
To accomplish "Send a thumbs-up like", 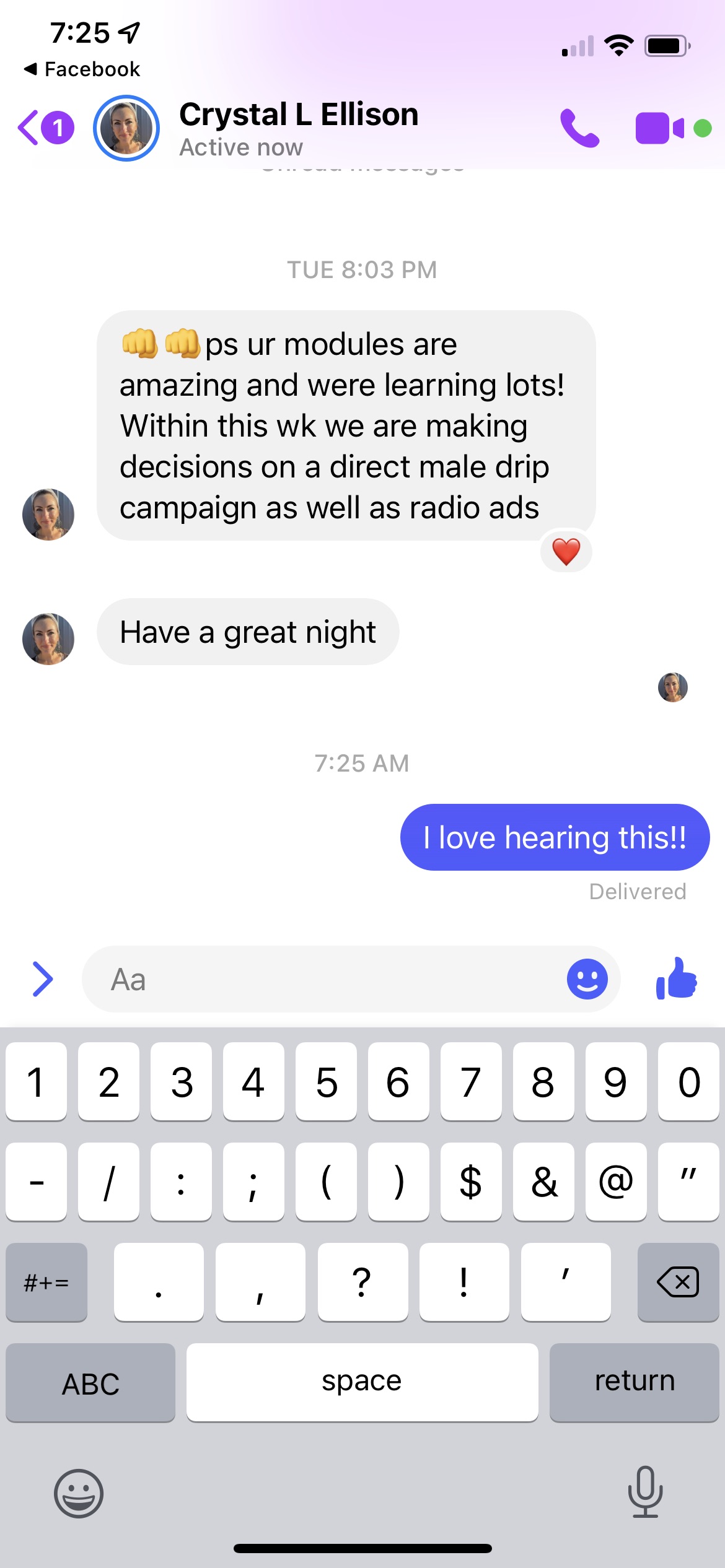I will click(x=677, y=979).
